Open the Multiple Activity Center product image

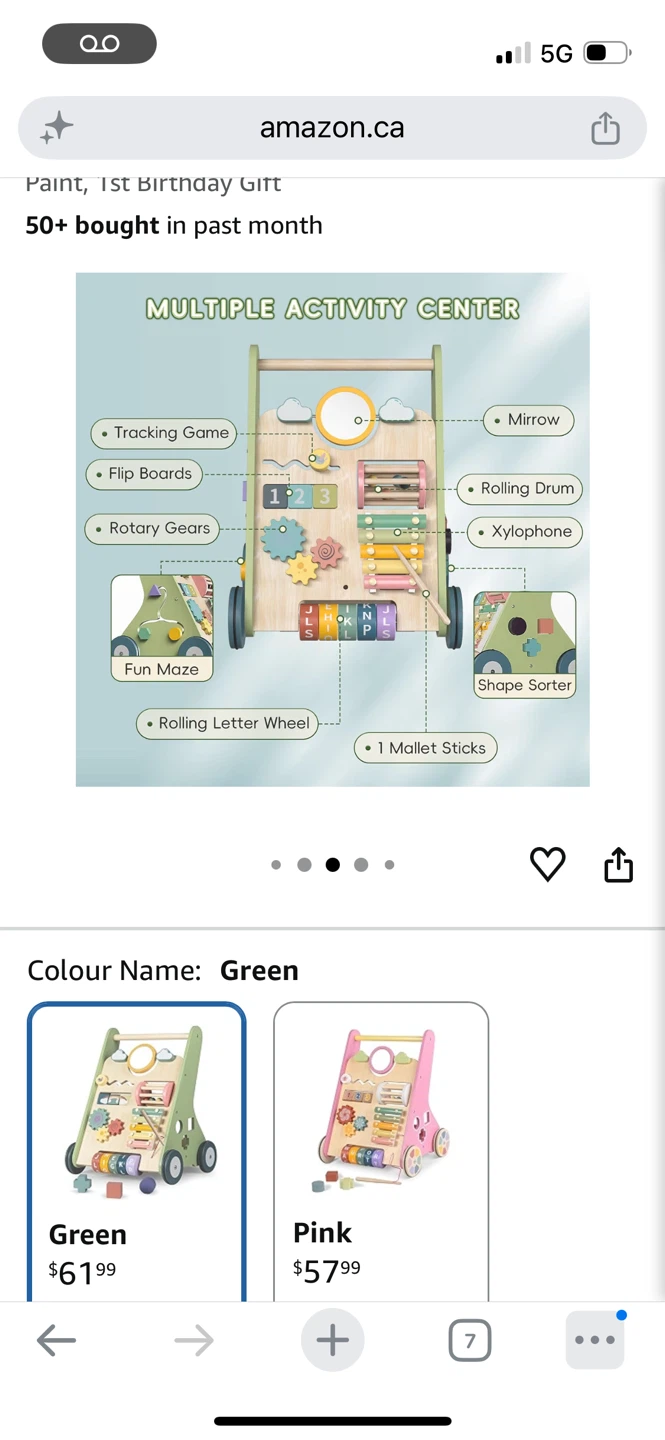coord(332,529)
